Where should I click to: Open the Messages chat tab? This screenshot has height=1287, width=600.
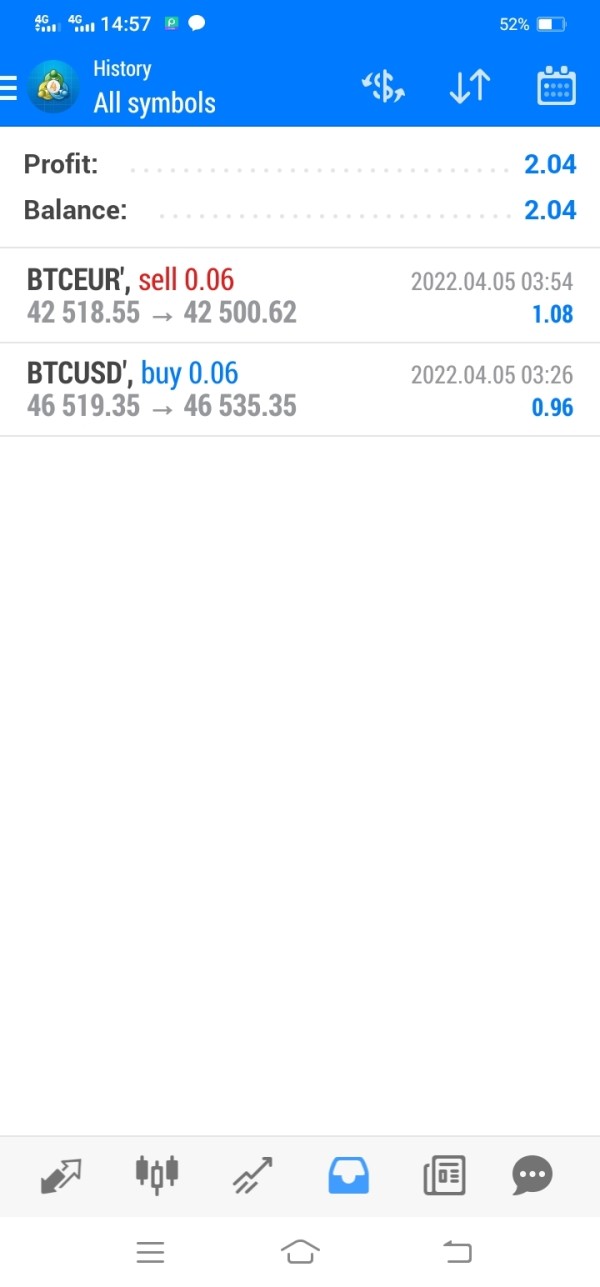[x=532, y=1175]
